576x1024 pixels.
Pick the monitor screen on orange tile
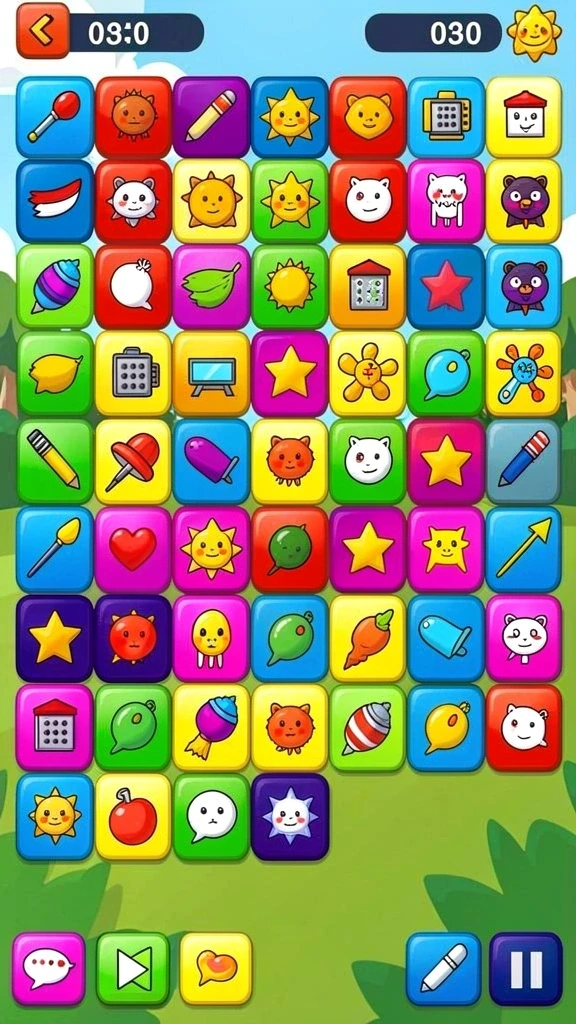coord(211,374)
